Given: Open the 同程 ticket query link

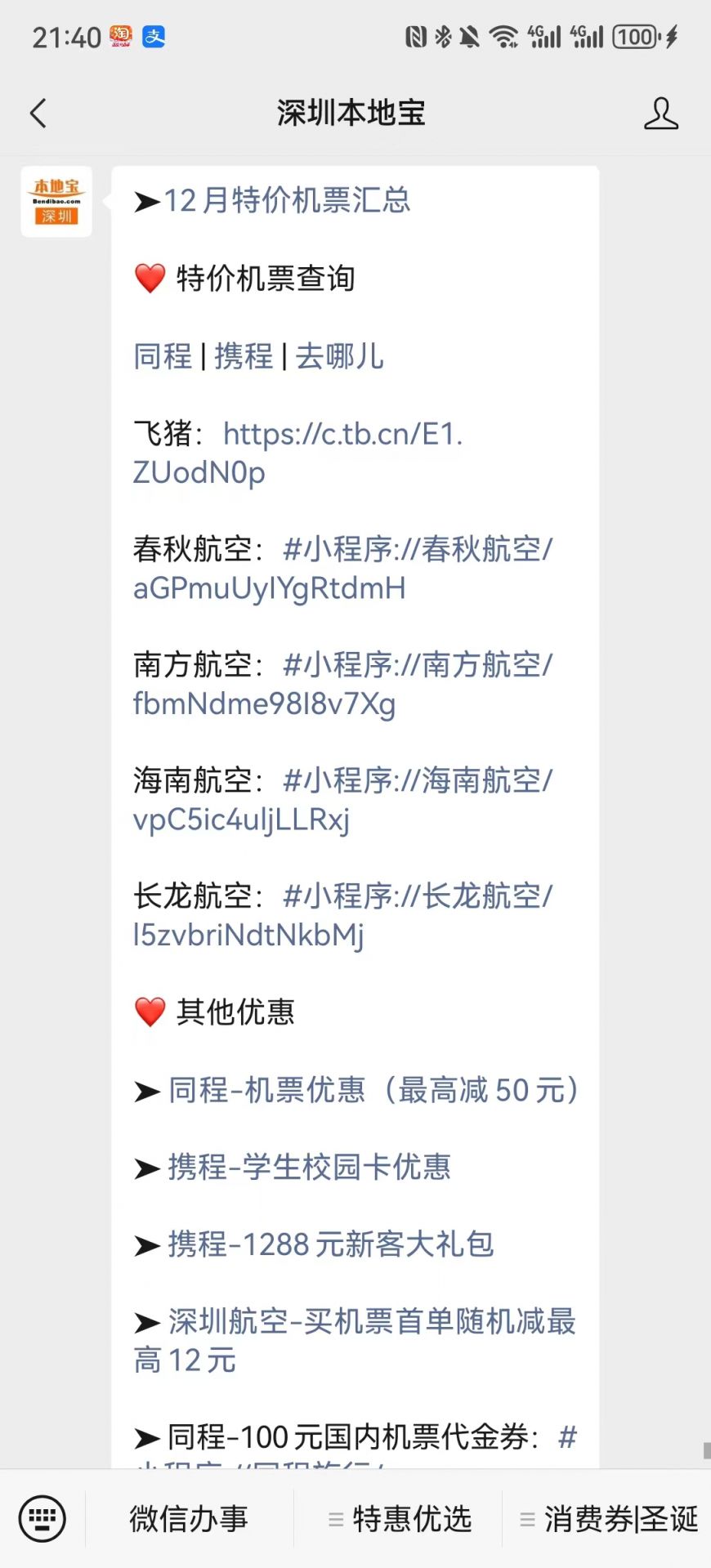Looking at the screenshot, I should 163,356.
